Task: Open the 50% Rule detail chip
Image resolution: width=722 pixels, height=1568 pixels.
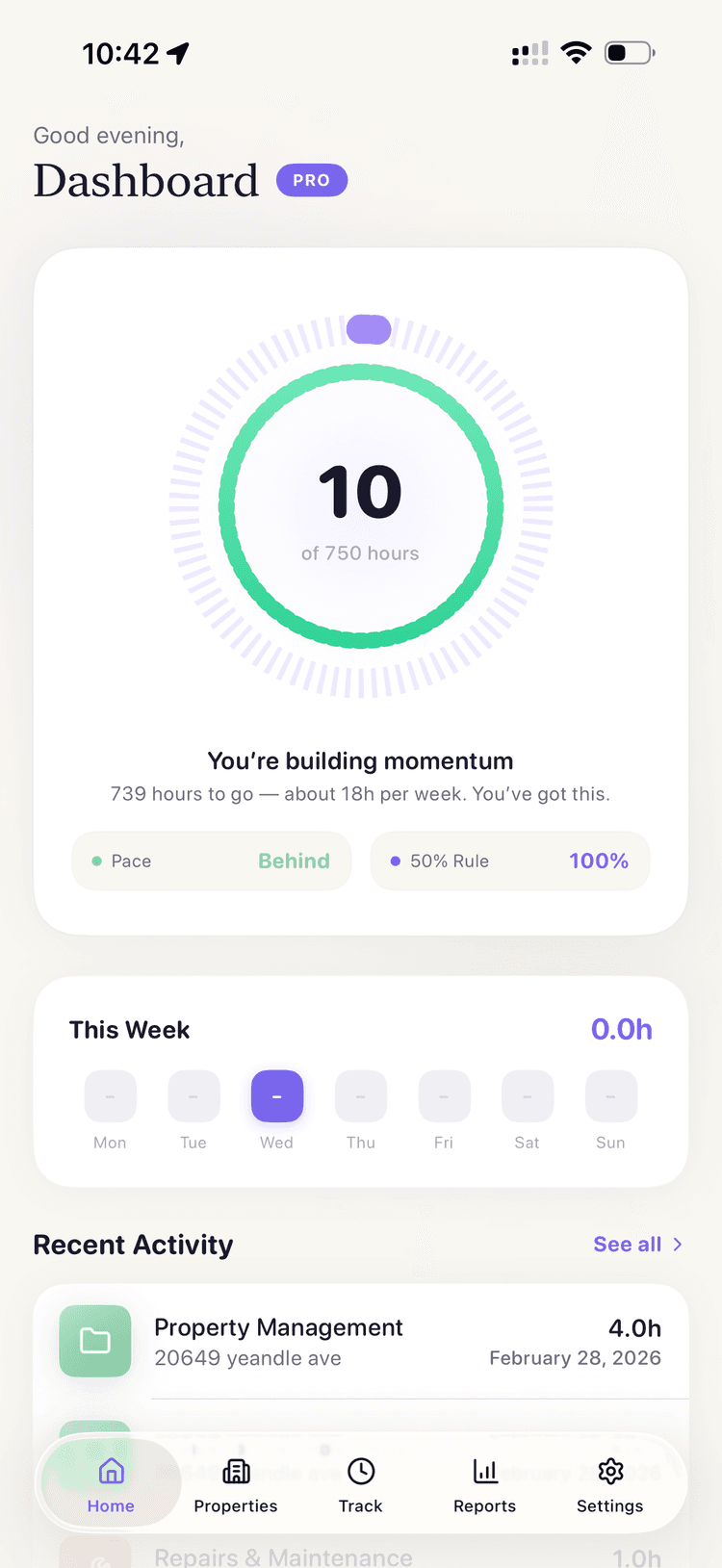Action: point(510,861)
